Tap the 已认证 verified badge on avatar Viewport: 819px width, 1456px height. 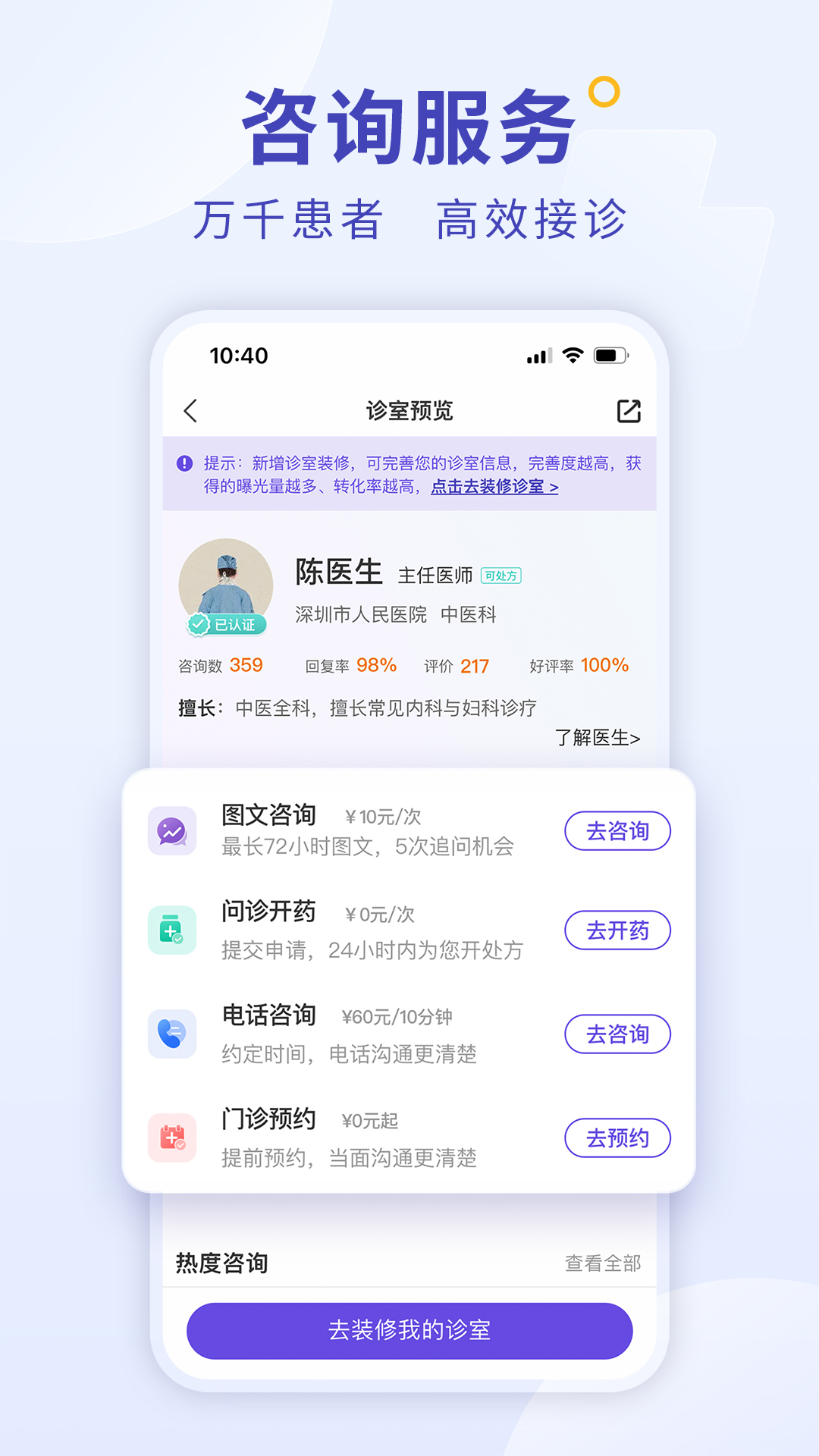point(227,623)
